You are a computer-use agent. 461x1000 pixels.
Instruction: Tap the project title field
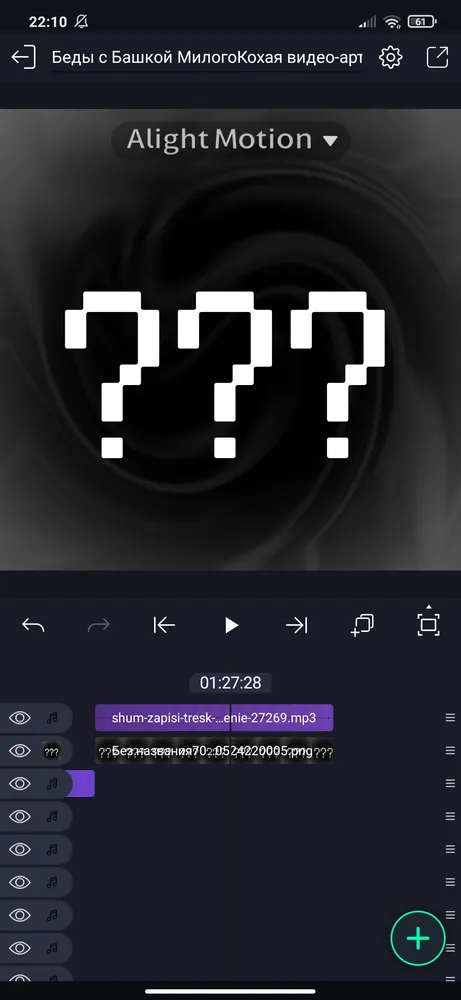(207, 59)
